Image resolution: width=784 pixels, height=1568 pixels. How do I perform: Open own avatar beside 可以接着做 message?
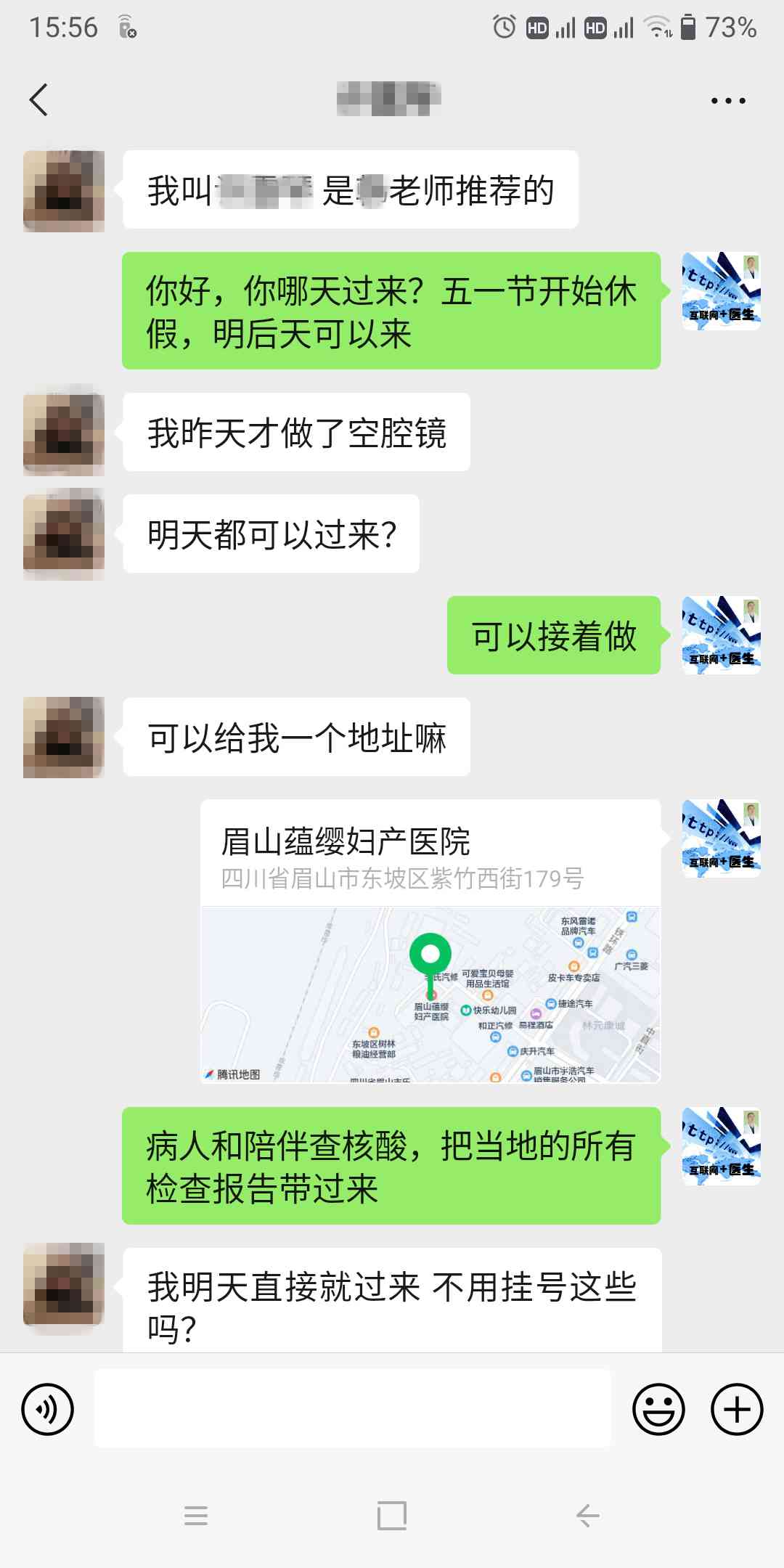pos(721,635)
